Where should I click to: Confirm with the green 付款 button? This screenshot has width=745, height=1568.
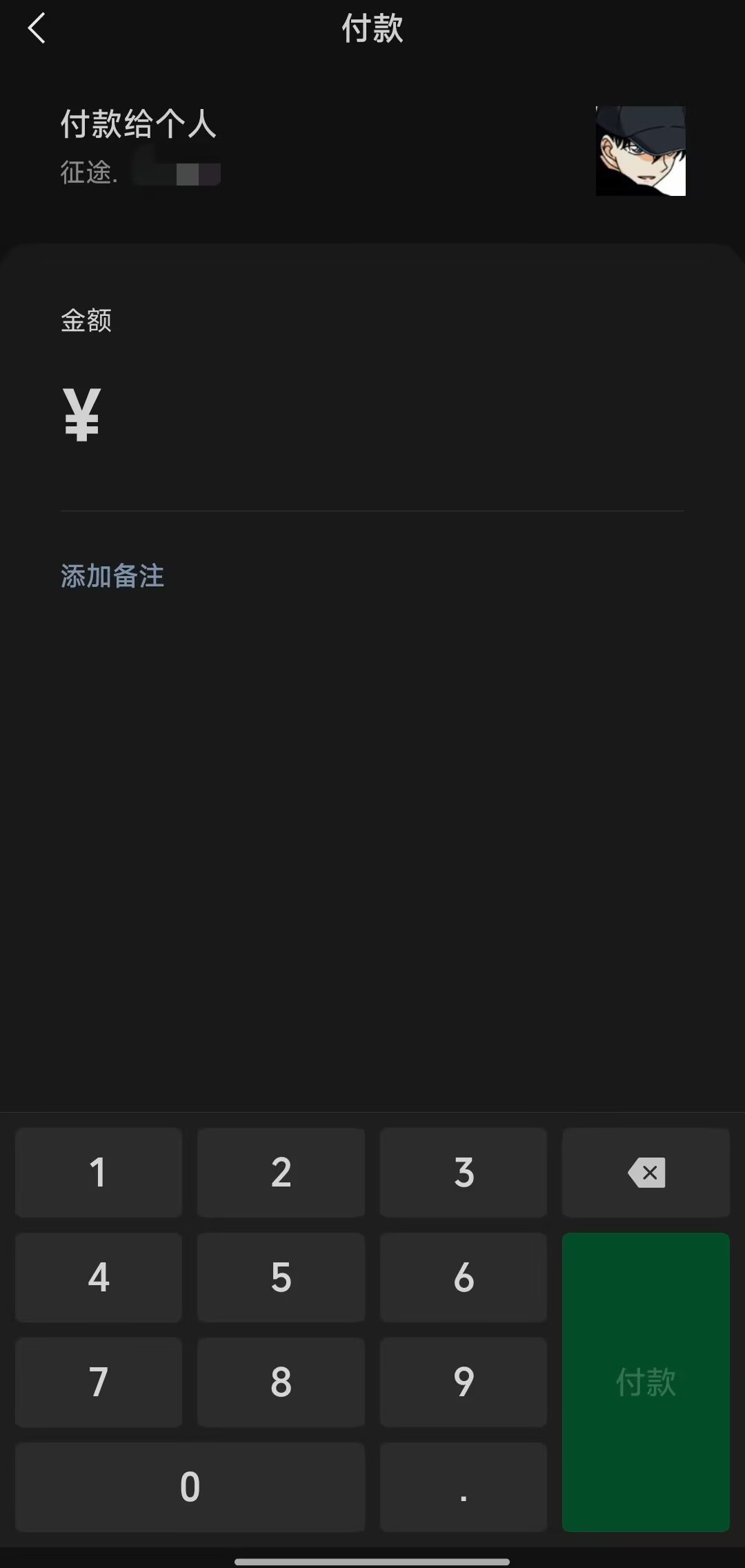click(x=646, y=1382)
